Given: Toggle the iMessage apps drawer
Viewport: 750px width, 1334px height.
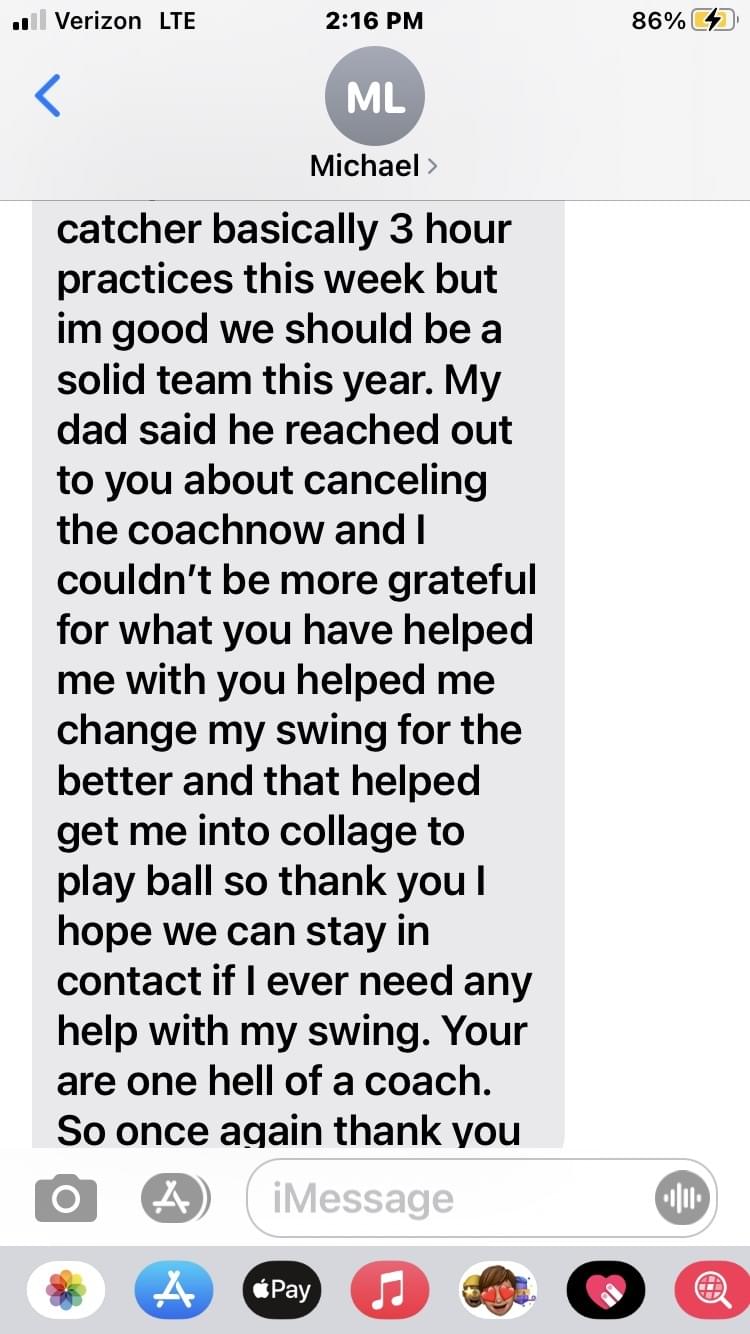Looking at the screenshot, I should click(x=174, y=1197).
